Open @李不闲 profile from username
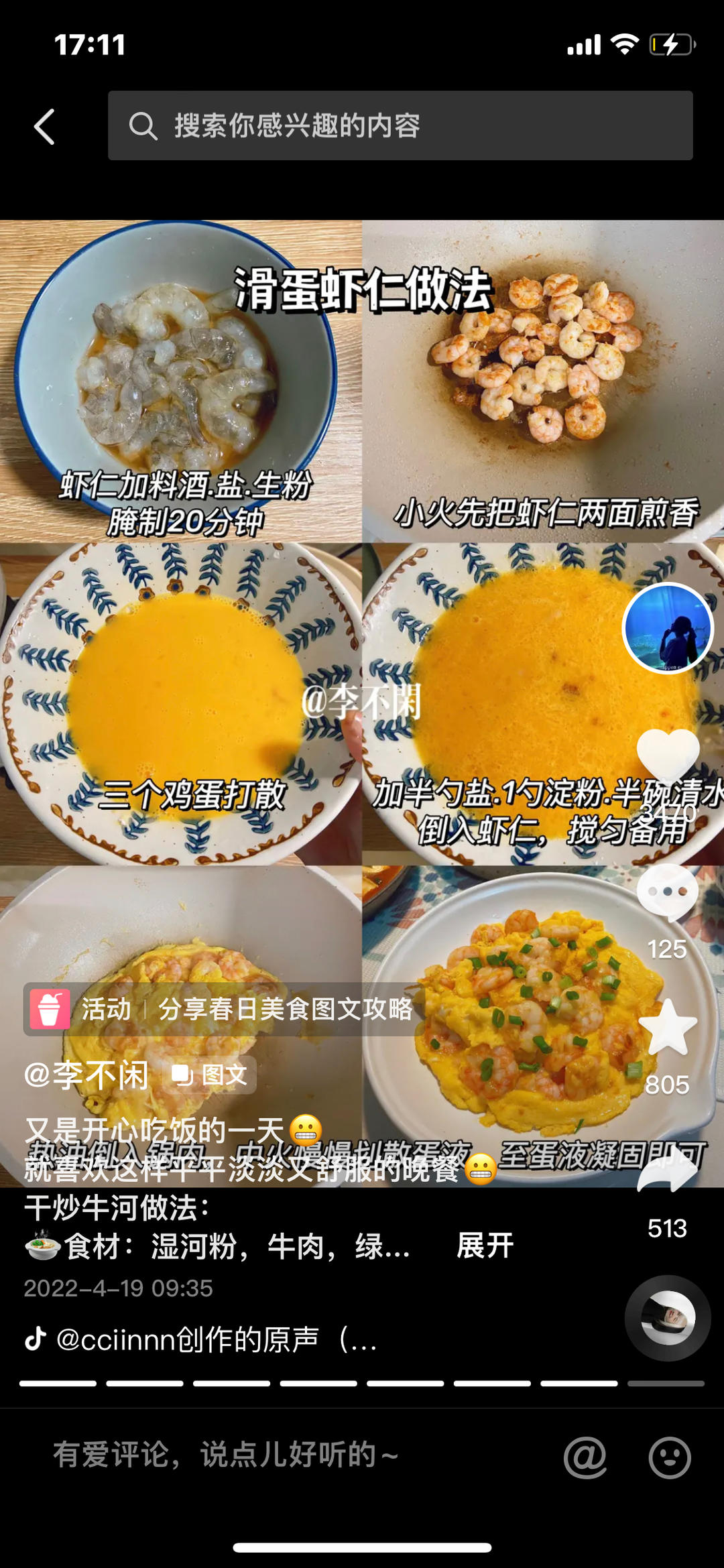Viewport: 724px width, 1568px height. 86,1075
